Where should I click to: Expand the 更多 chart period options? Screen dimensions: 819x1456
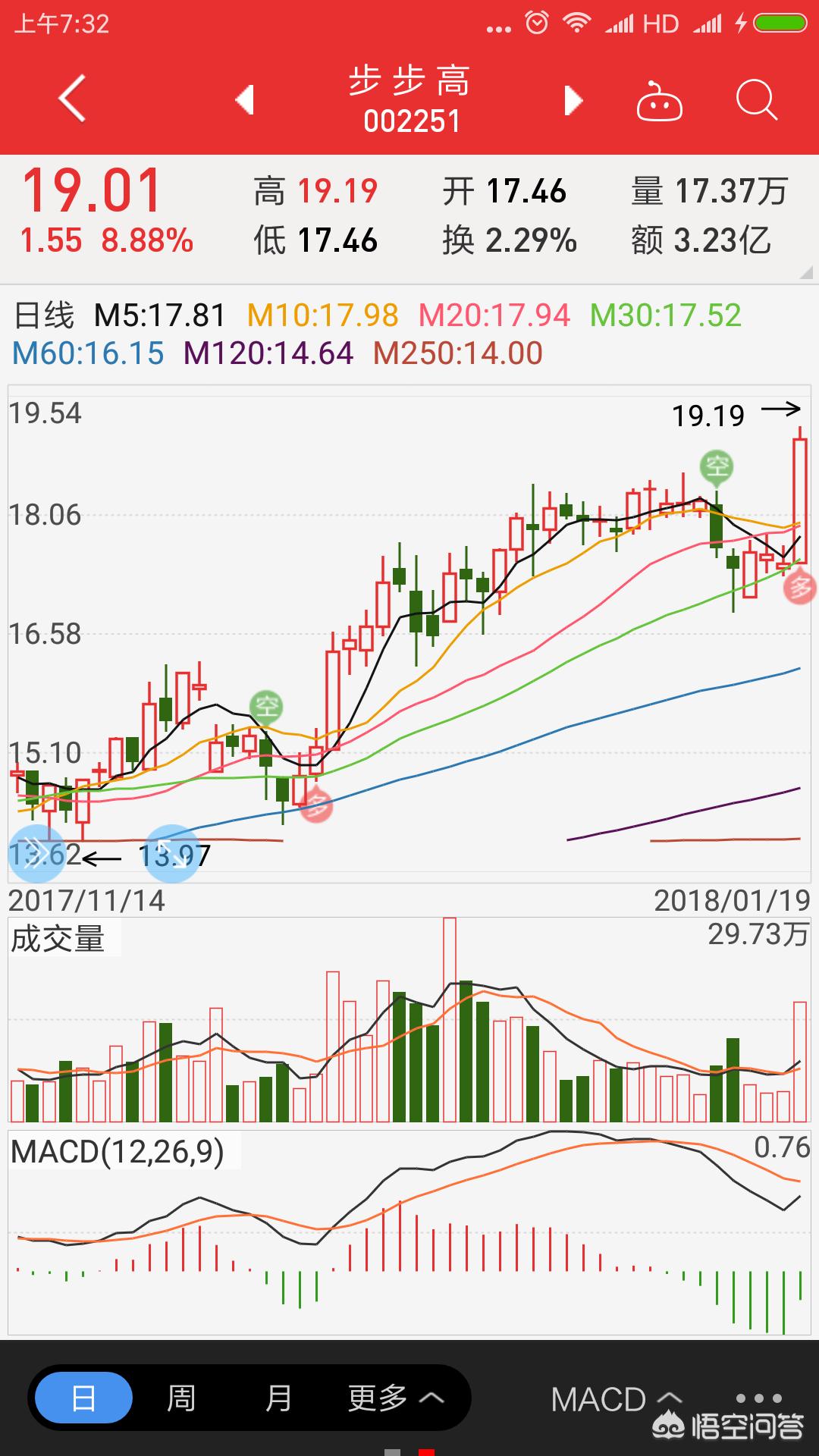(x=396, y=1398)
